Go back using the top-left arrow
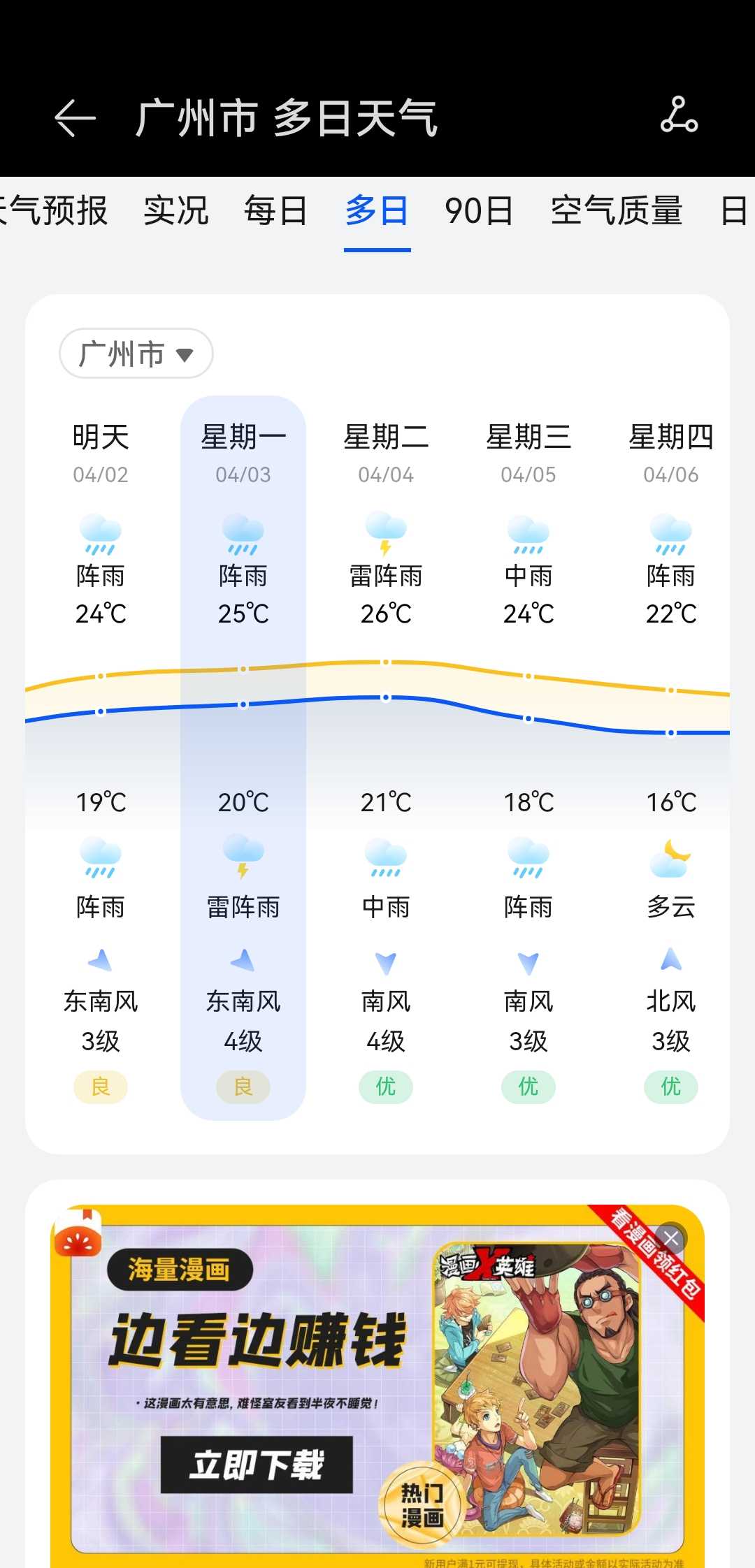This screenshot has width=755, height=1568. pos(75,117)
